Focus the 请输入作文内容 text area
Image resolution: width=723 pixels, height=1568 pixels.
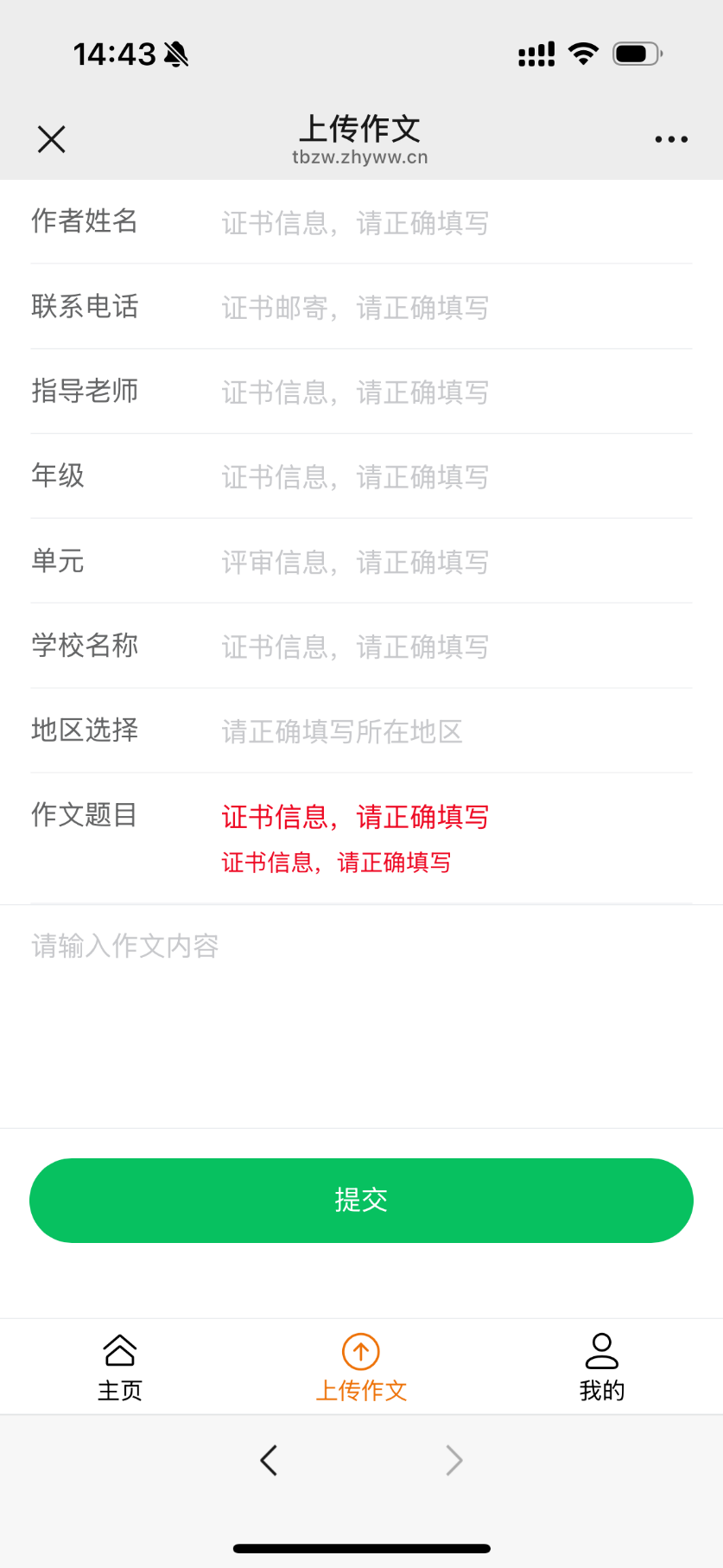[361, 1016]
